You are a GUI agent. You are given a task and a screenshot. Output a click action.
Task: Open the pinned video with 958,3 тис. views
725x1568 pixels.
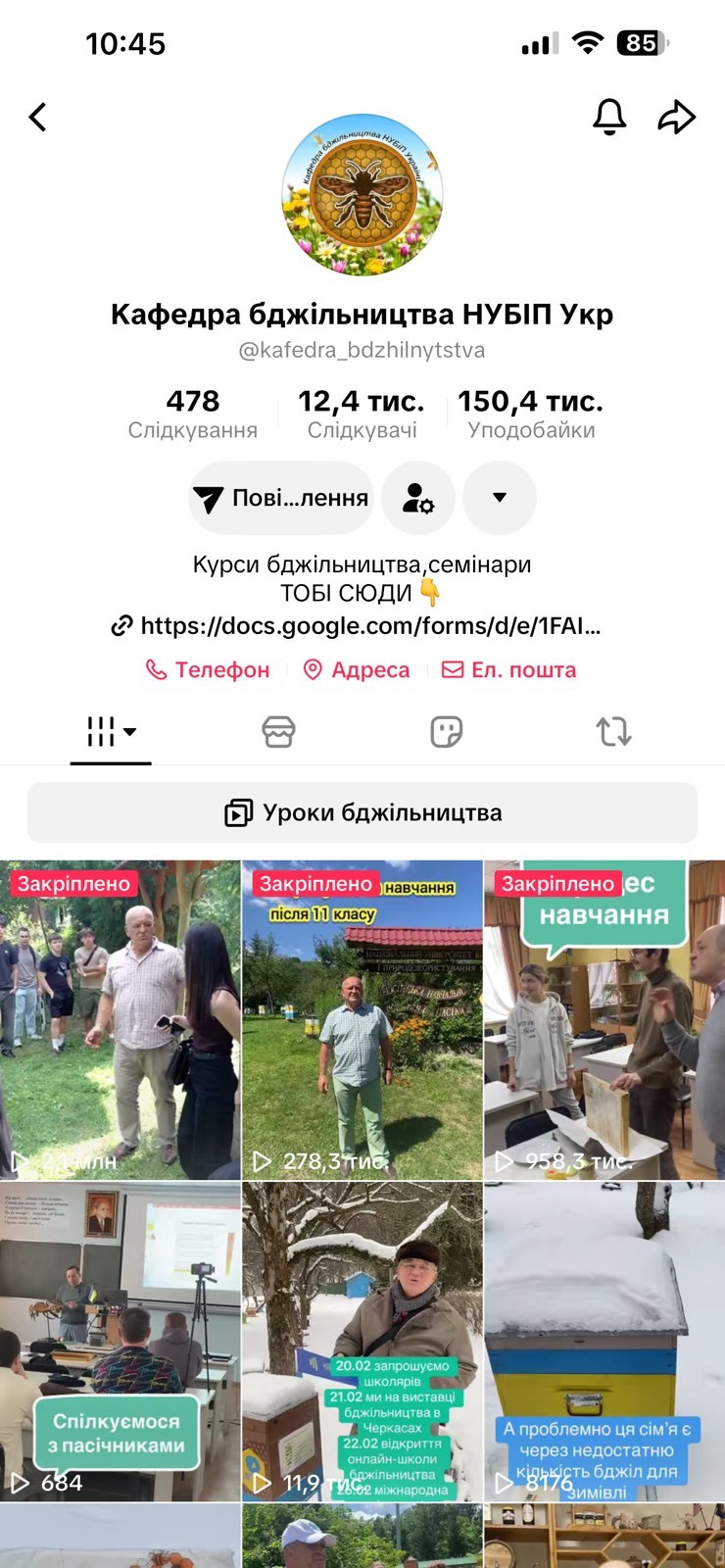(x=604, y=1019)
